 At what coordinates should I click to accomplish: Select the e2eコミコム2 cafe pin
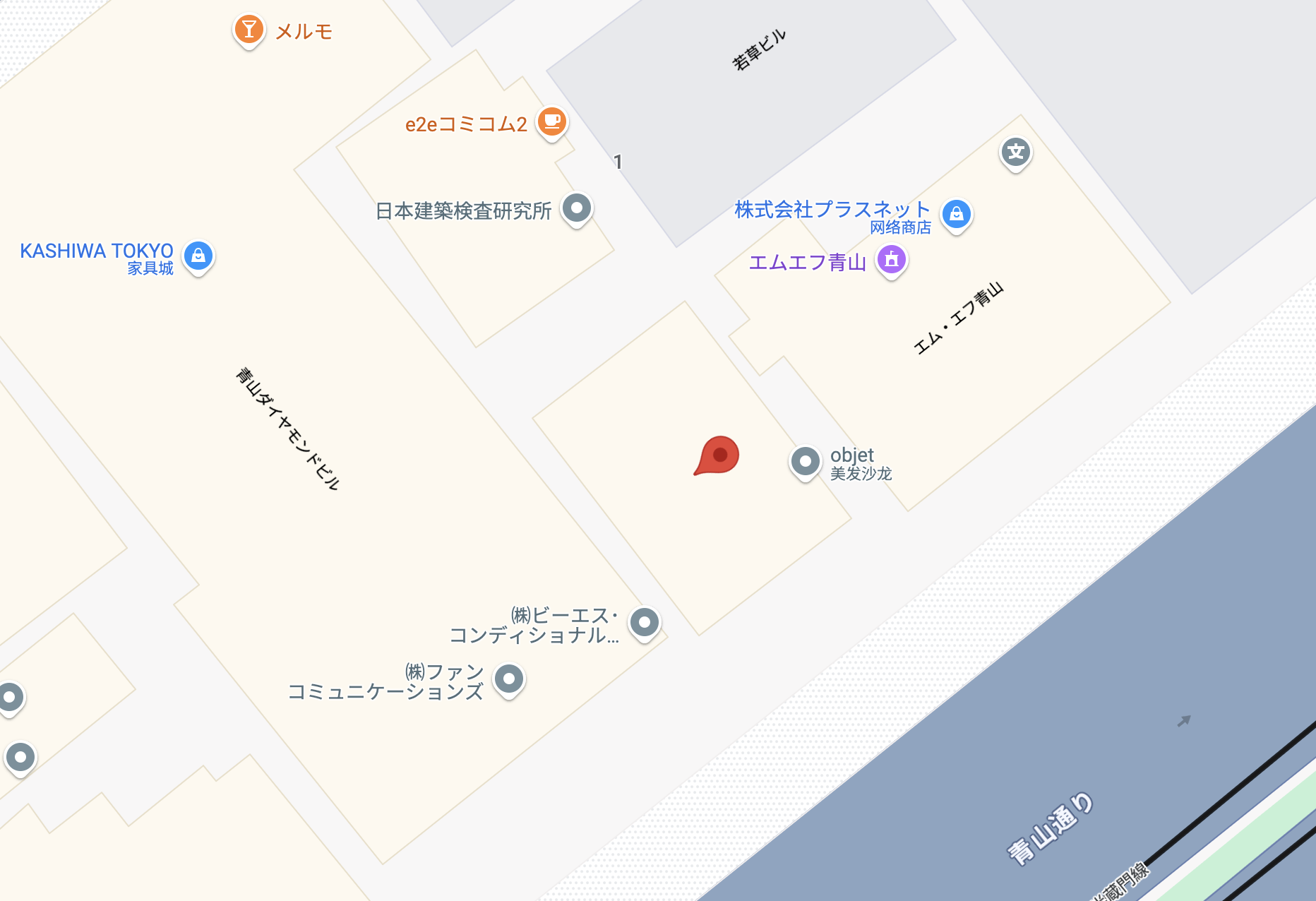[x=552, y=122]
